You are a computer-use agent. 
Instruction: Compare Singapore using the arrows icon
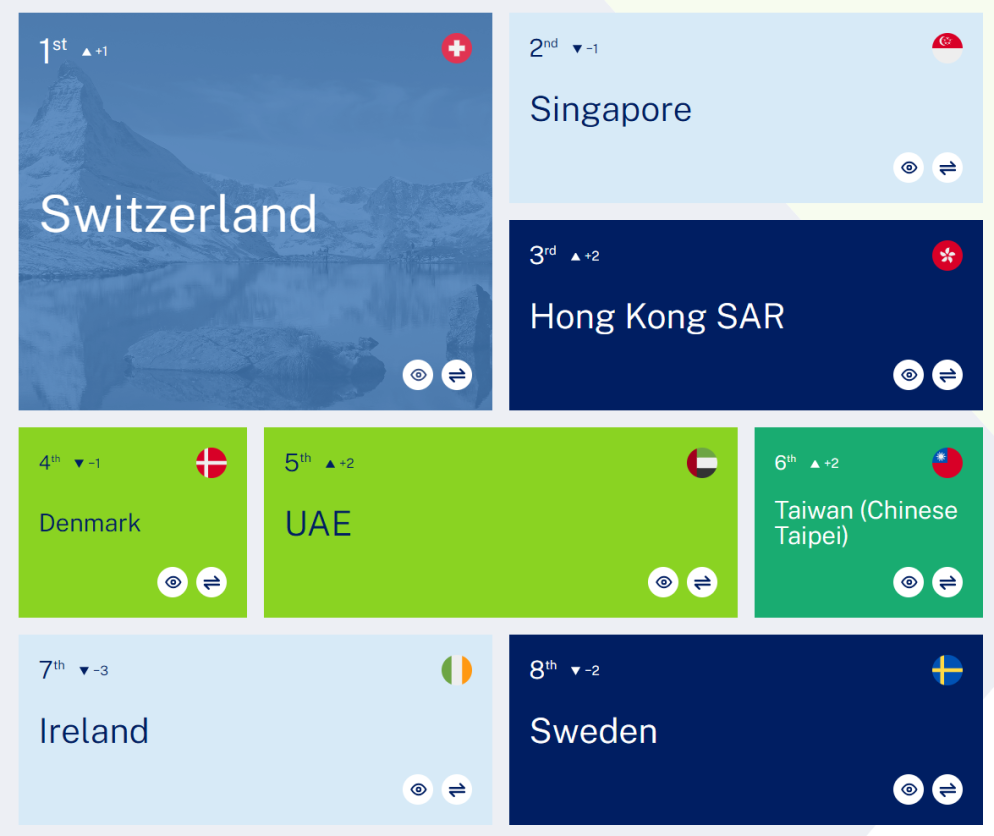947,168
